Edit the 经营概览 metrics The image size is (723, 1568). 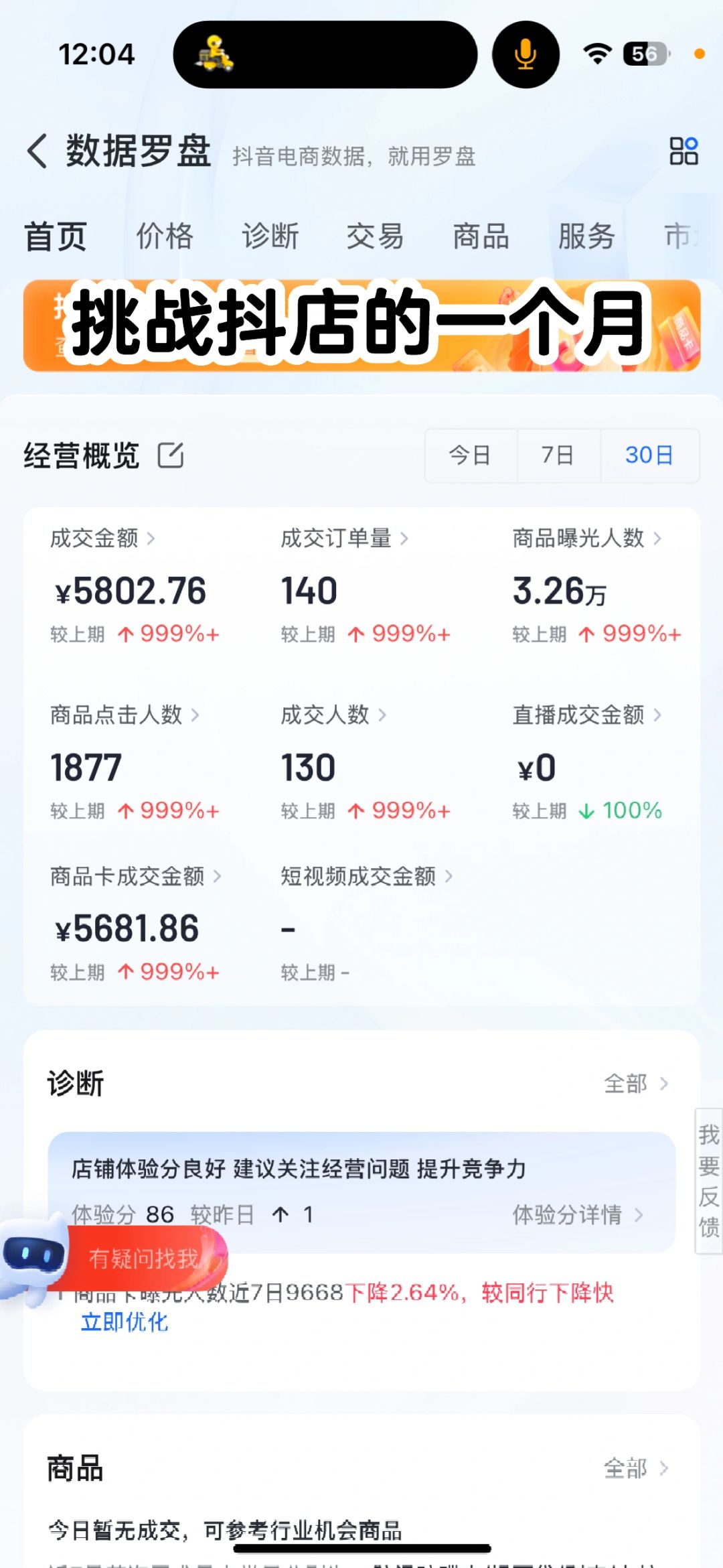pyautogui.click(x=170, y=455)
